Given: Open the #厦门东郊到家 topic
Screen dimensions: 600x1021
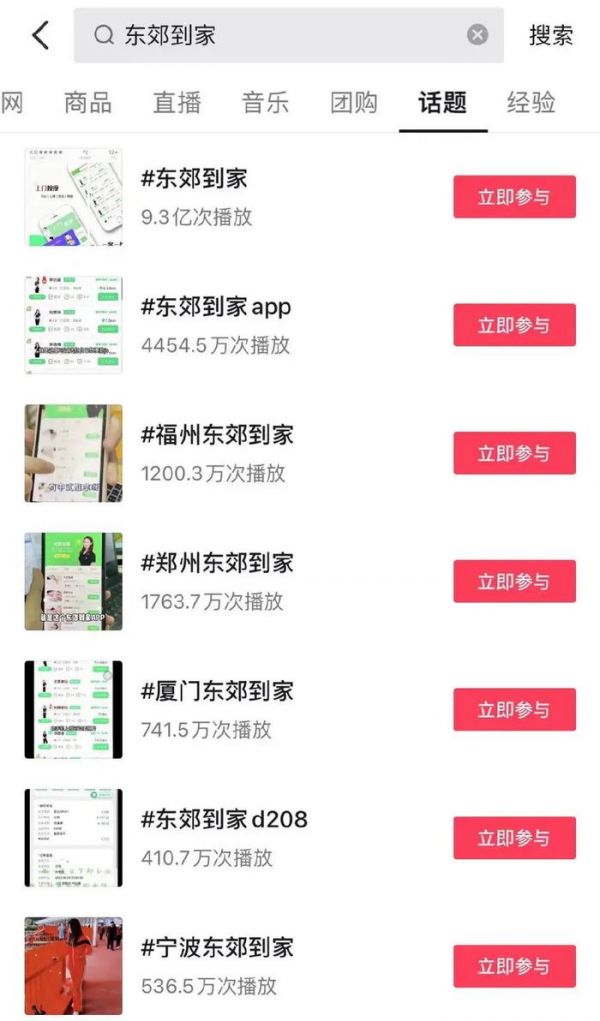Looking at the screenshot, I should pos(217,691).
